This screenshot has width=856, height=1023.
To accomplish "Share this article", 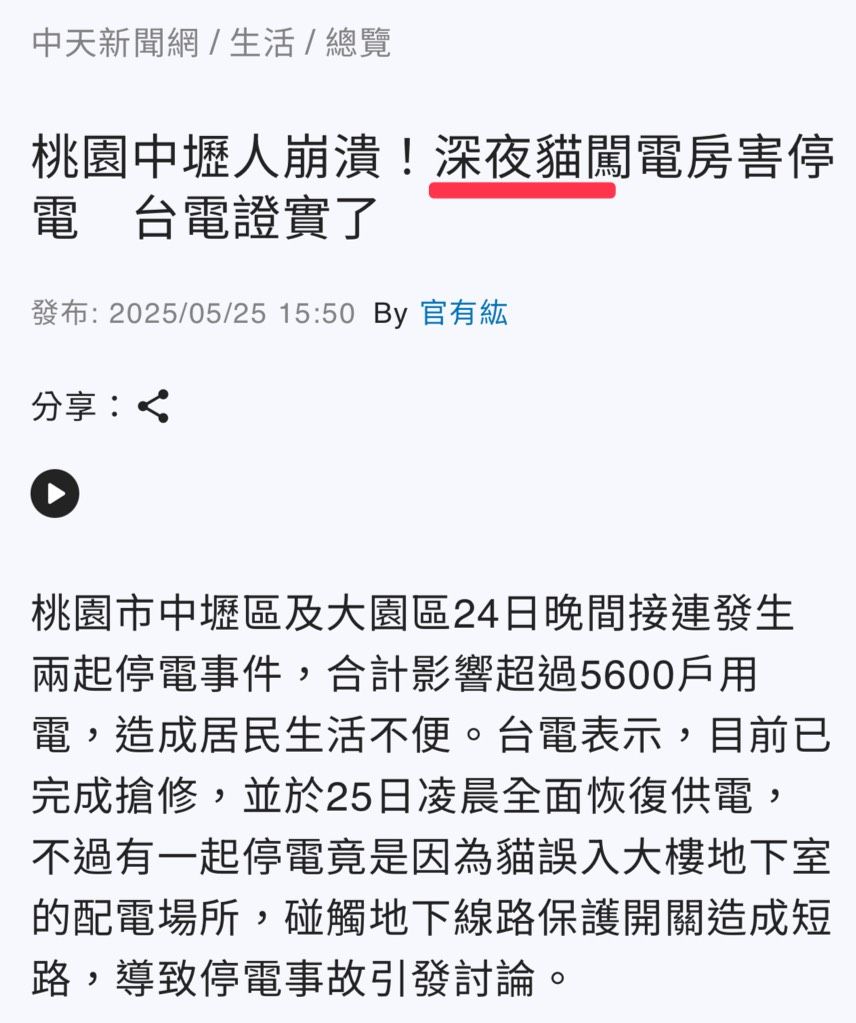I will coord(153,406).
